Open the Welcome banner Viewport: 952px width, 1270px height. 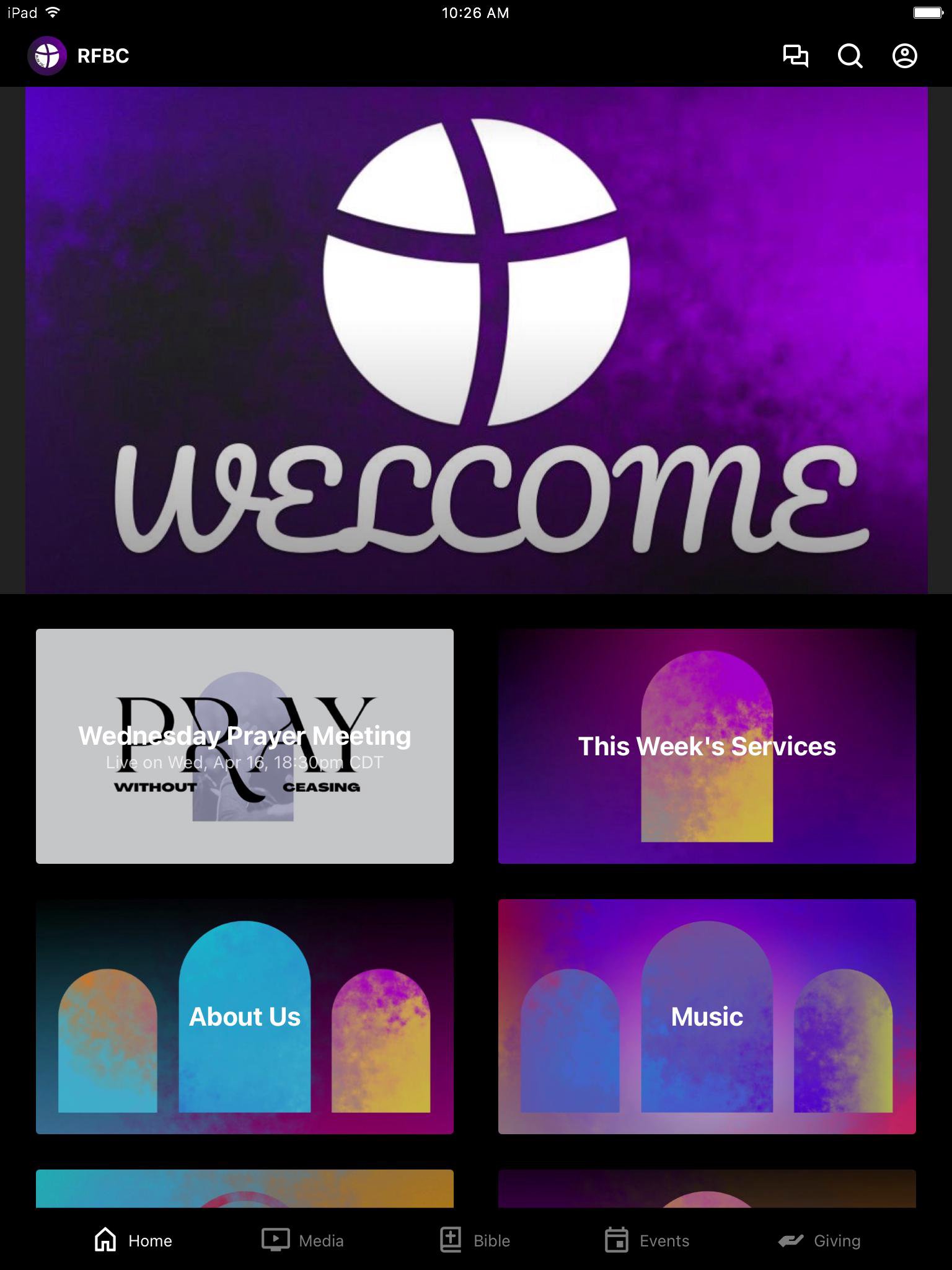[476, 340]
